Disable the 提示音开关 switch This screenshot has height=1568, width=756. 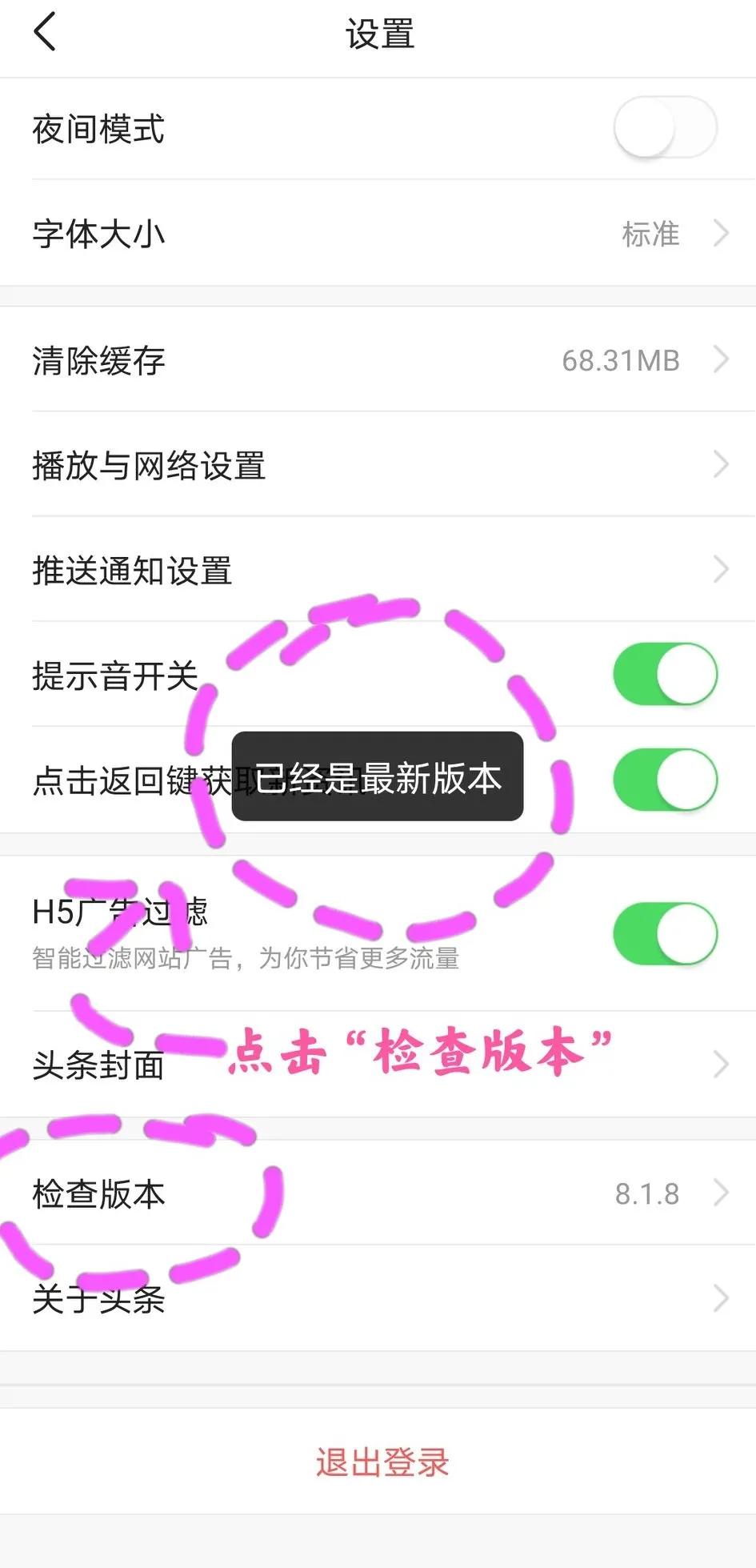point(665,674)
